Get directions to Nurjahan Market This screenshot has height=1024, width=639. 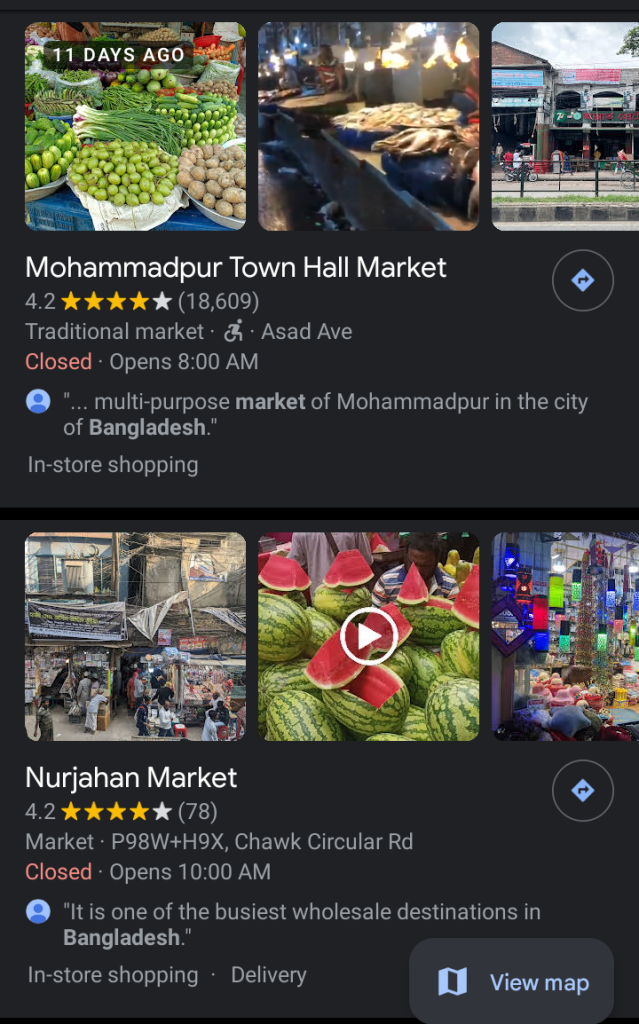pos(582,791)
